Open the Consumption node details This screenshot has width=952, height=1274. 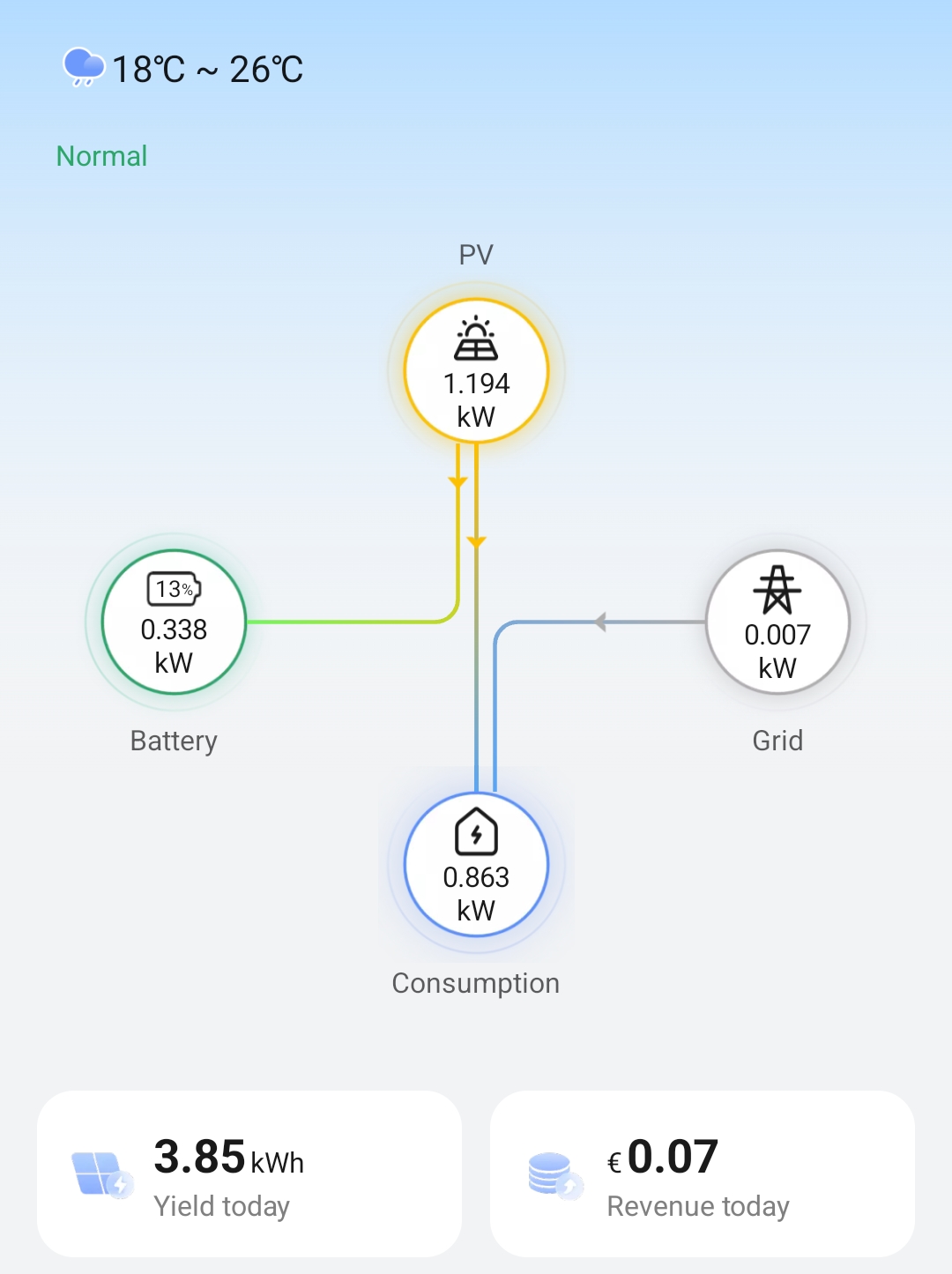pos(476,865)
